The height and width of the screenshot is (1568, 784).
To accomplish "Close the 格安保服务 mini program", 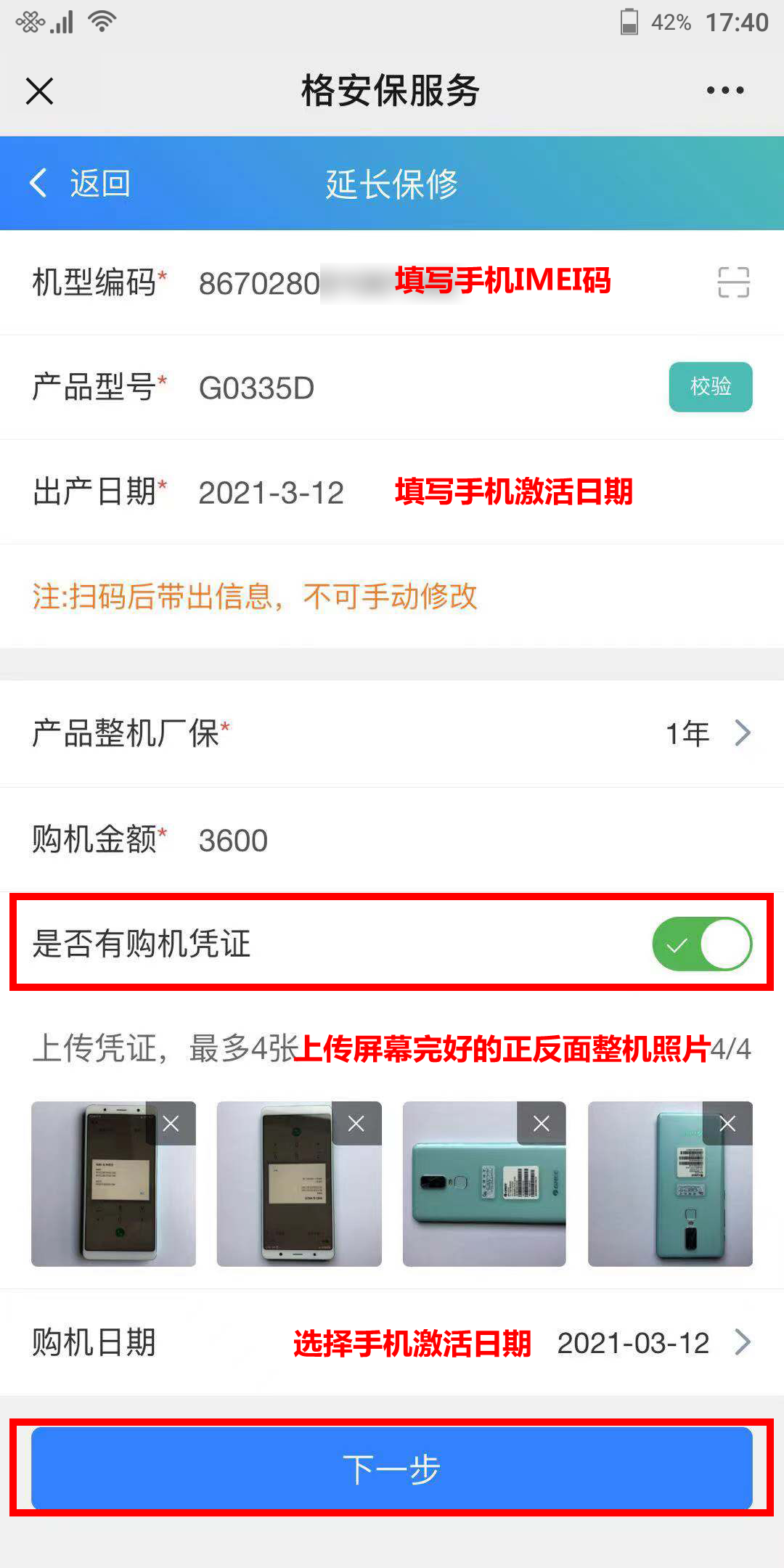I will tap(39, 91).
